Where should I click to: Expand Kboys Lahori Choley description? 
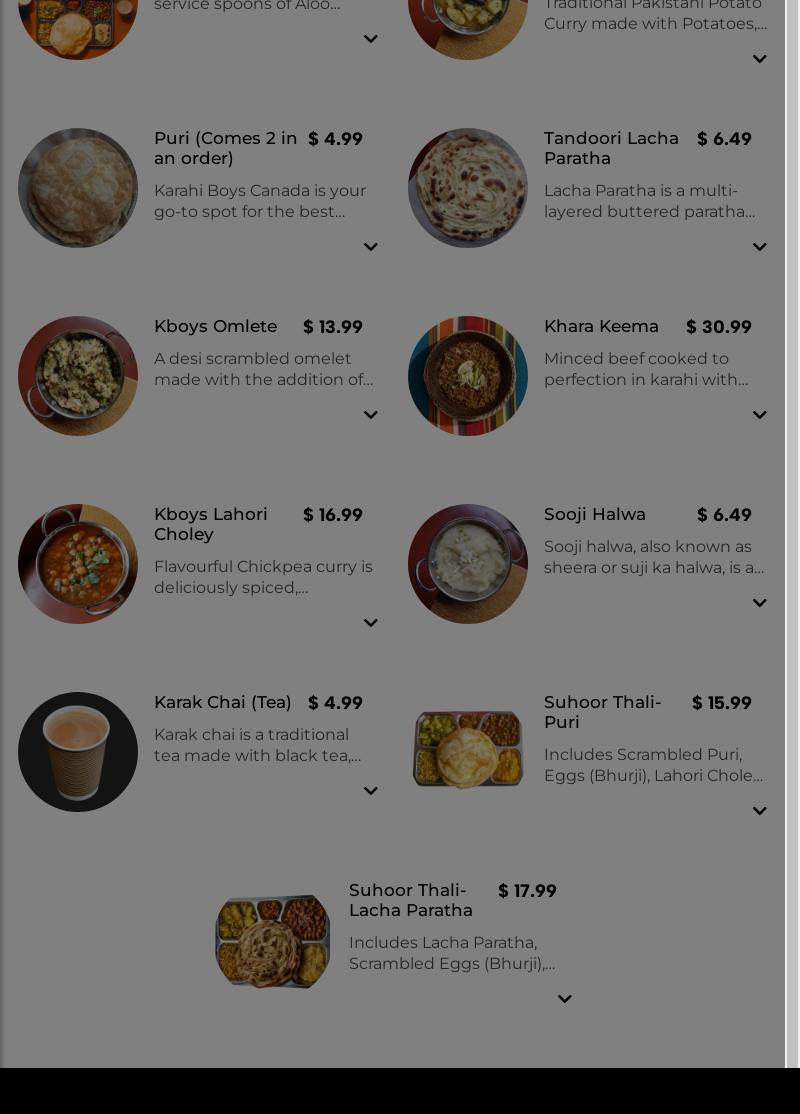tap(370, 623)
